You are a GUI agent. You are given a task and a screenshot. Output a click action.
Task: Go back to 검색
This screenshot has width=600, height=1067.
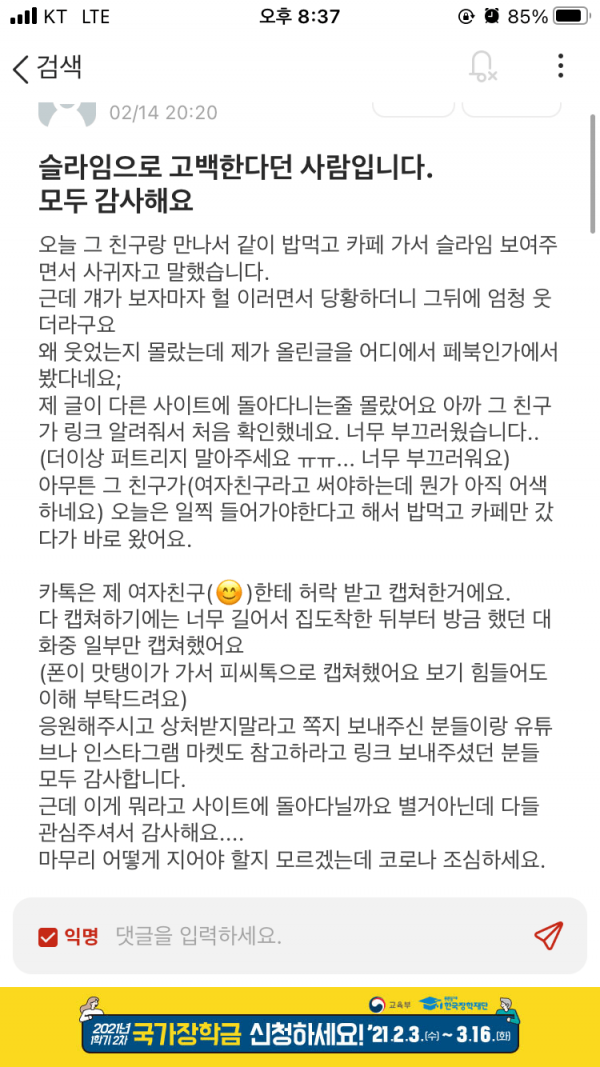[45, 68]
